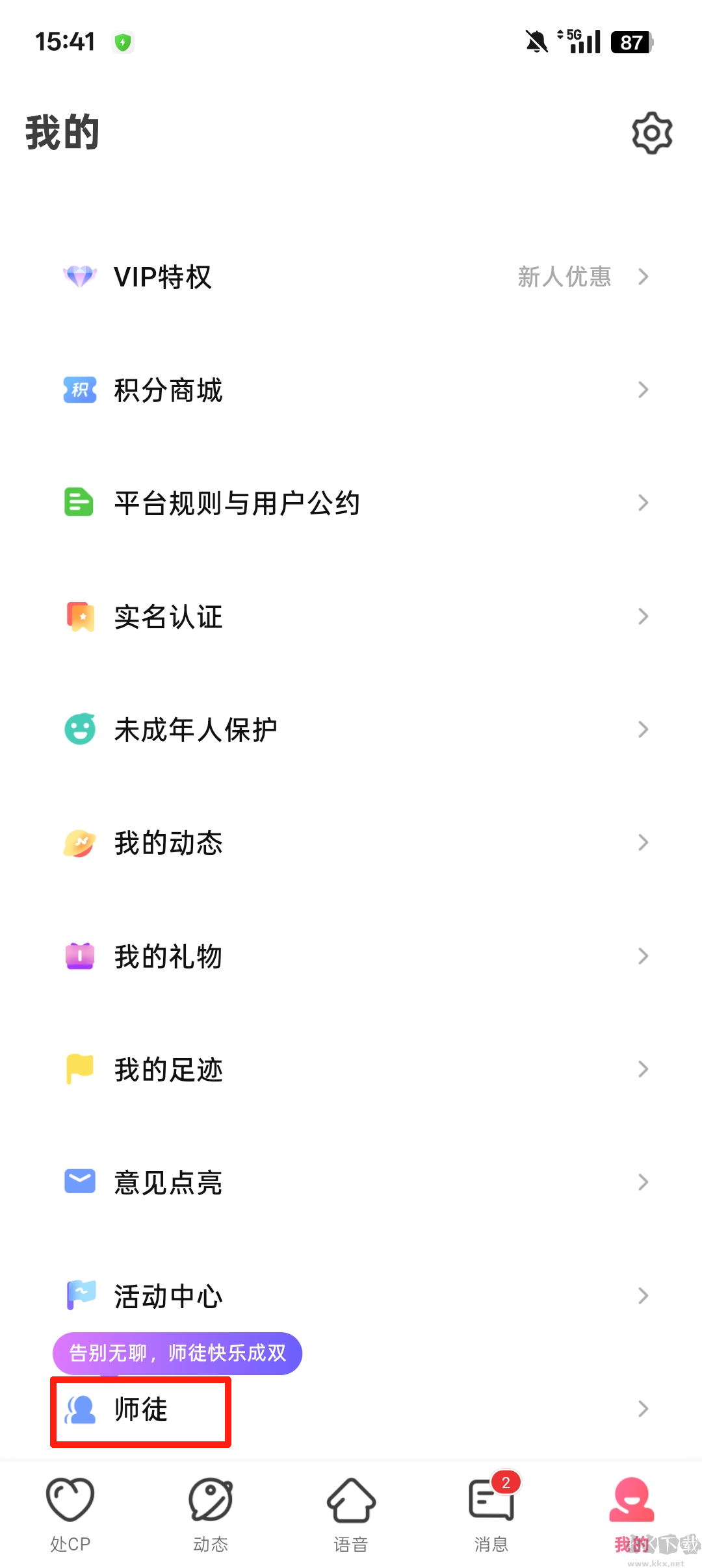Viewport: 702px width, 1568px height.
Task: Tap the purple 告别无聊 bubble banner
Action: coord(177,1354)
